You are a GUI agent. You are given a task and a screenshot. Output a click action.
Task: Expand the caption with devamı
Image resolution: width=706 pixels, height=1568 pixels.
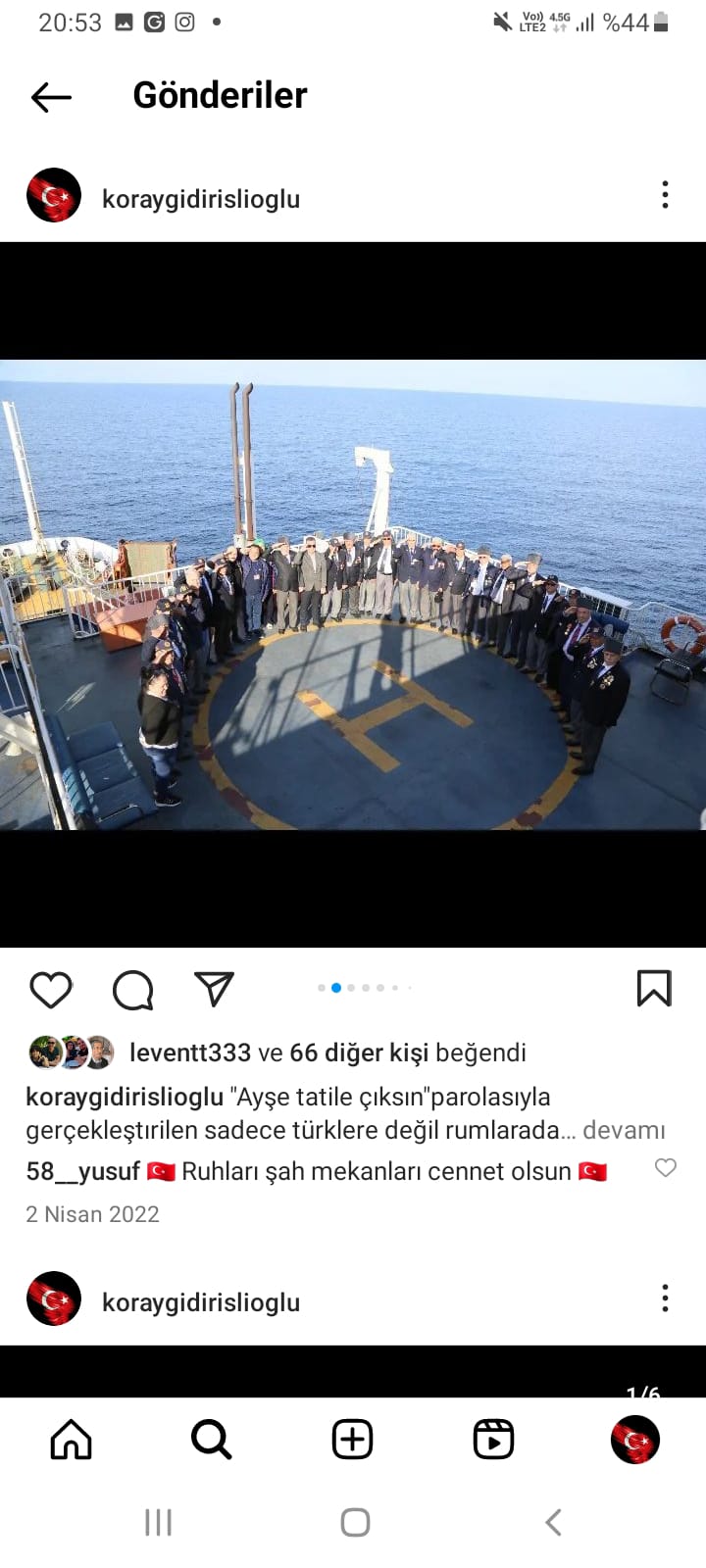pyautogui.click(x=624, y=1130)
